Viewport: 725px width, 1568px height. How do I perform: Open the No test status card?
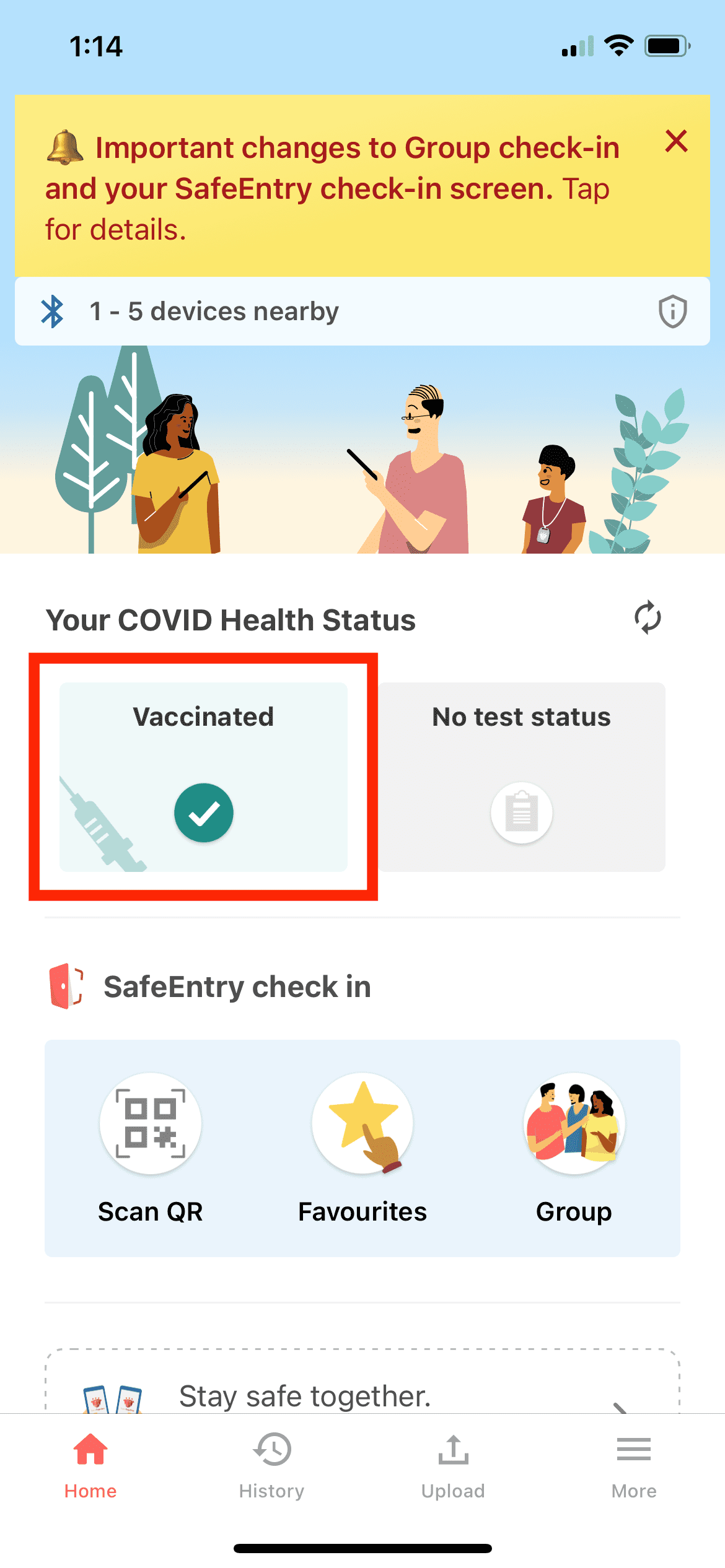coord(522,777)
